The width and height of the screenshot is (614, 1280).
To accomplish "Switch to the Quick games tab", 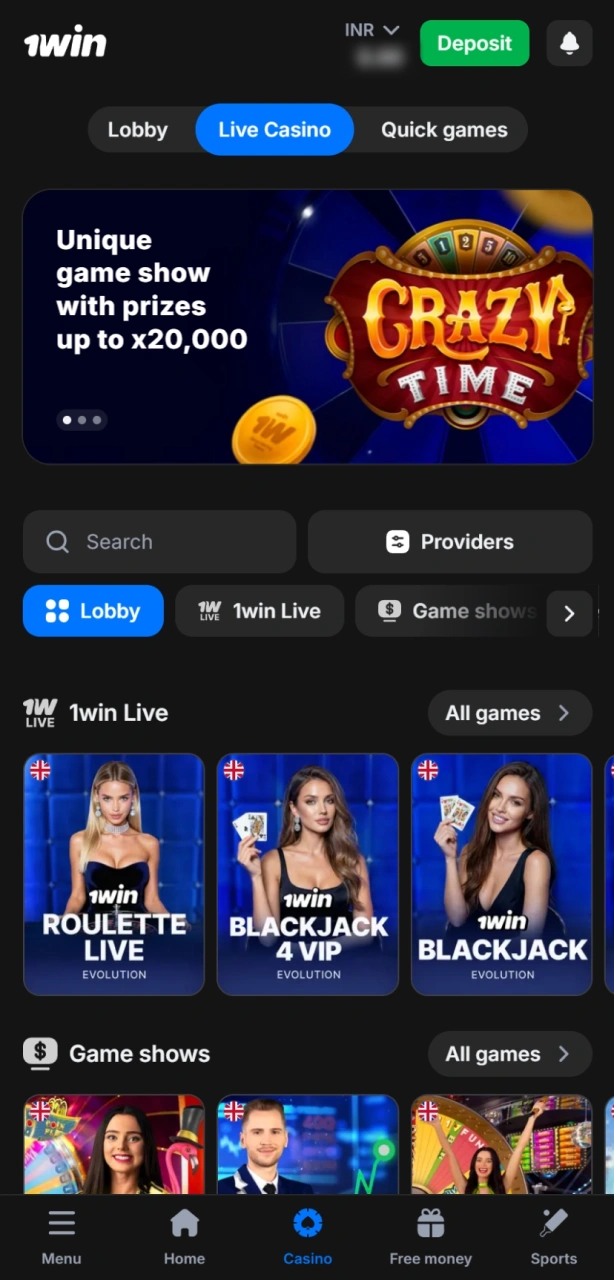I will (x=444, y=130).
